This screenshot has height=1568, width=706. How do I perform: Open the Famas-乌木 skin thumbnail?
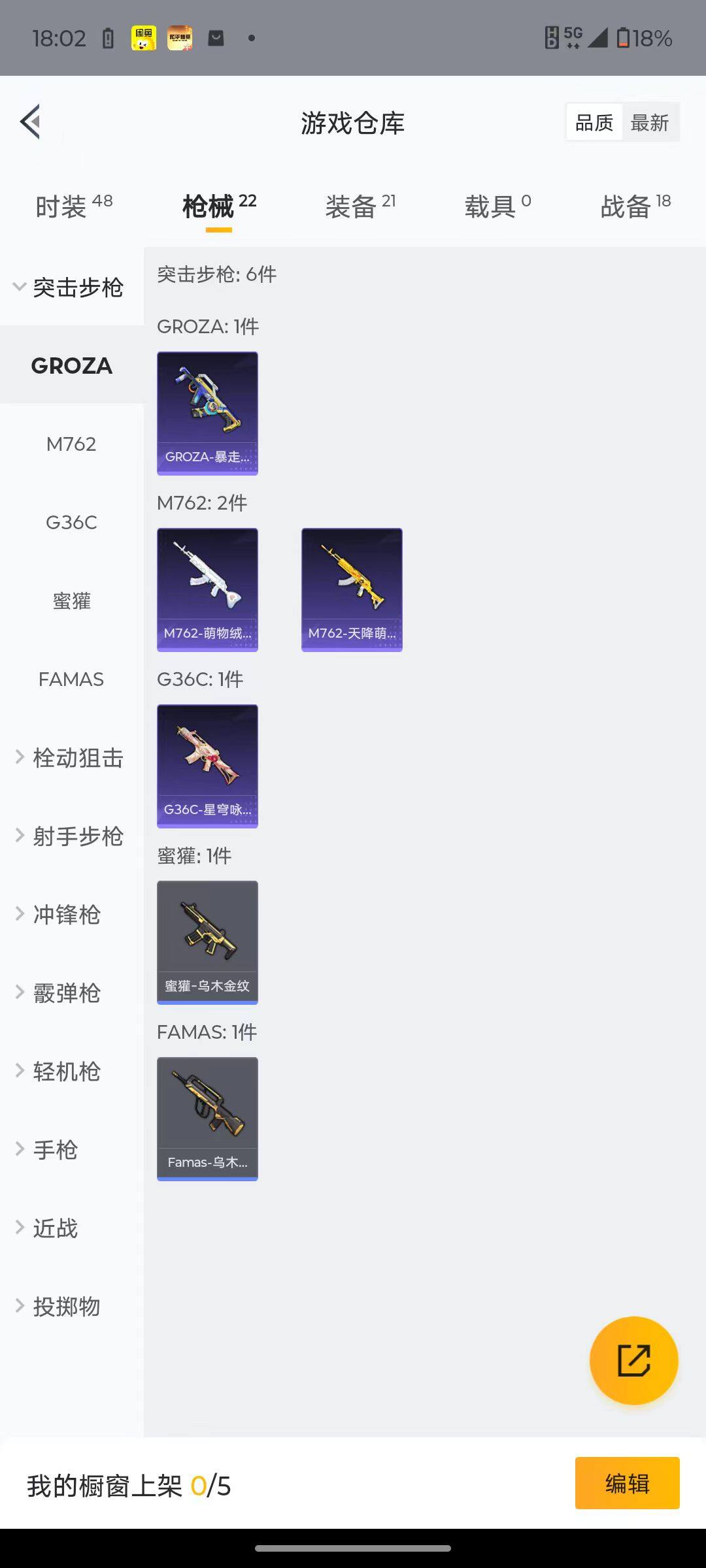click(x=207, y=1119)
